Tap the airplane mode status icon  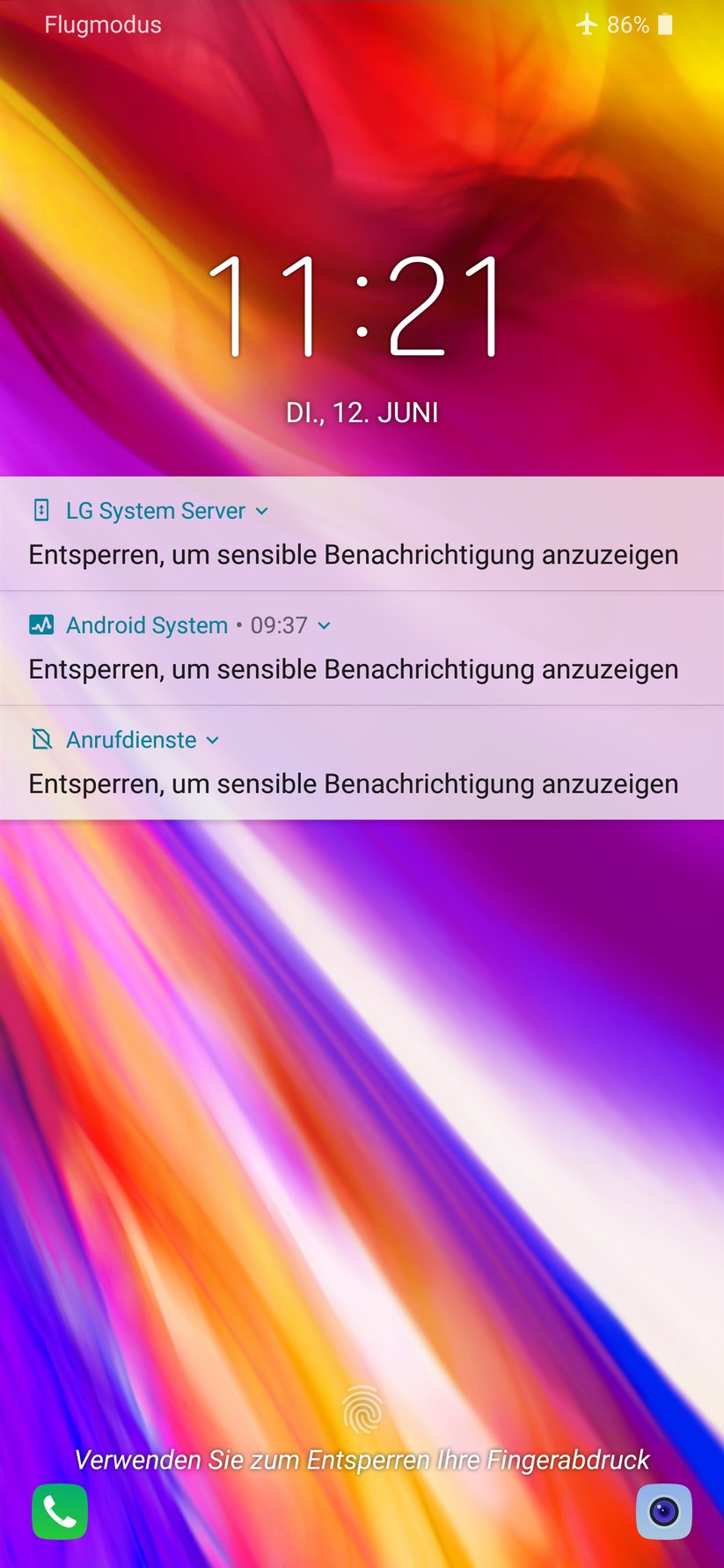click(586, 25)
